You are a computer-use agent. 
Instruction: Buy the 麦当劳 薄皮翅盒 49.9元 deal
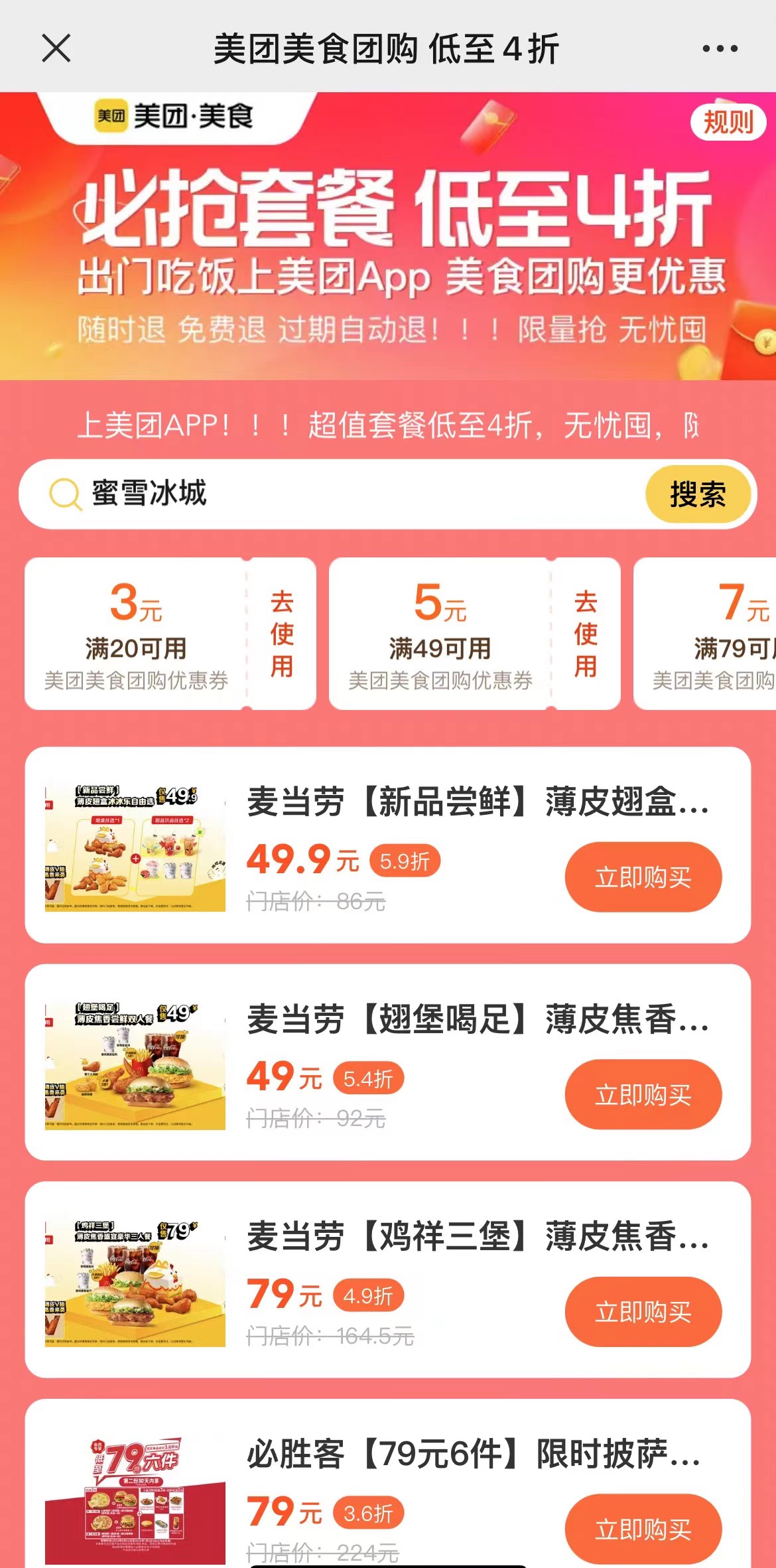click(643, 877)
